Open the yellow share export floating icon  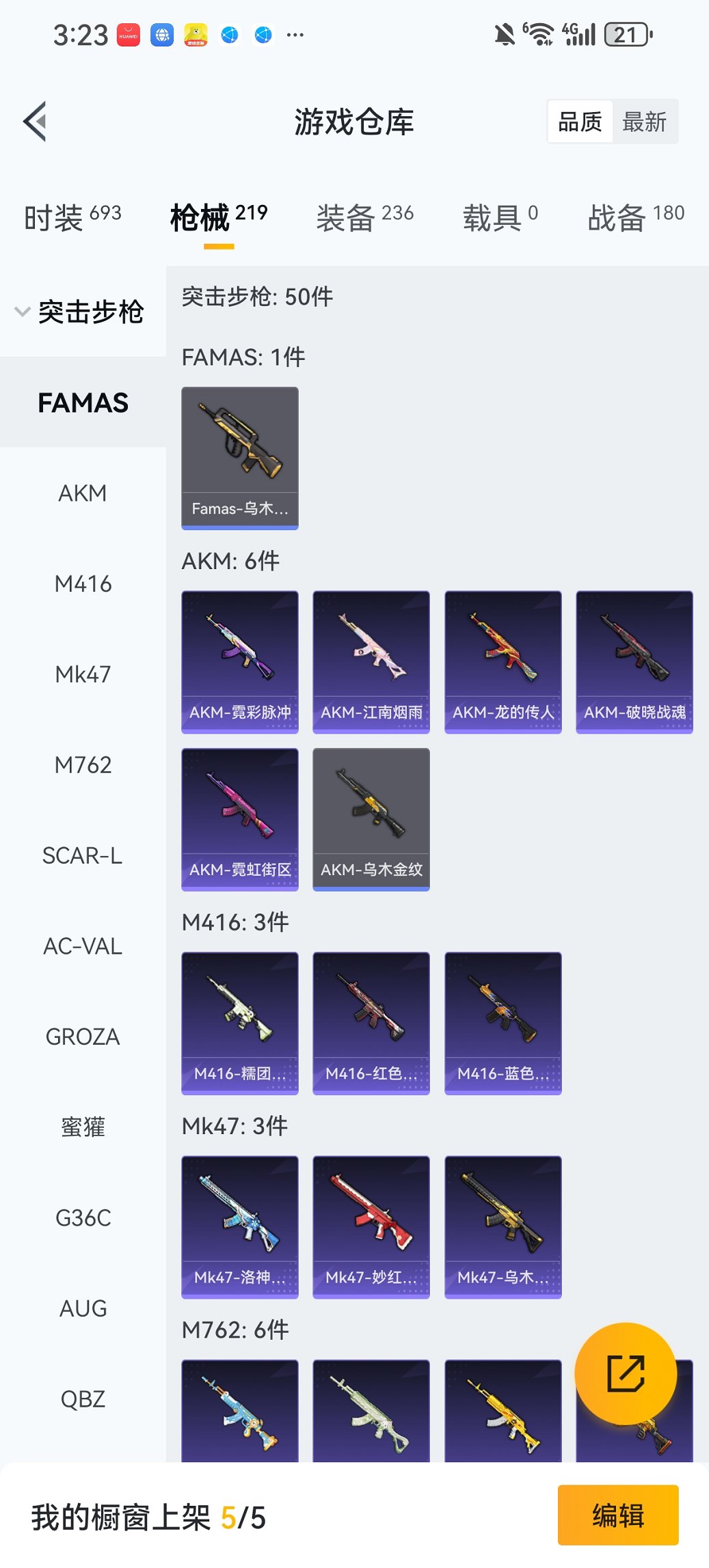tap(626, 1375)
